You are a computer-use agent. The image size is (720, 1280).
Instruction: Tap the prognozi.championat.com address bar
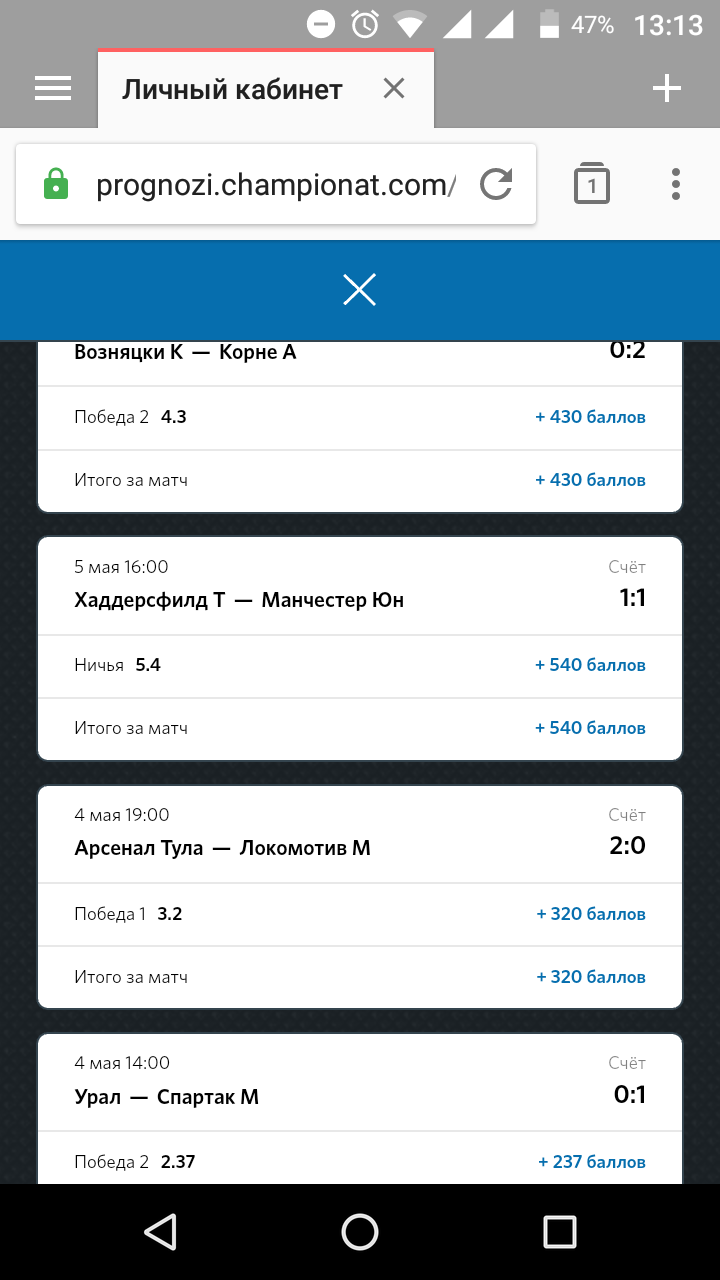[x=275, y=185]
